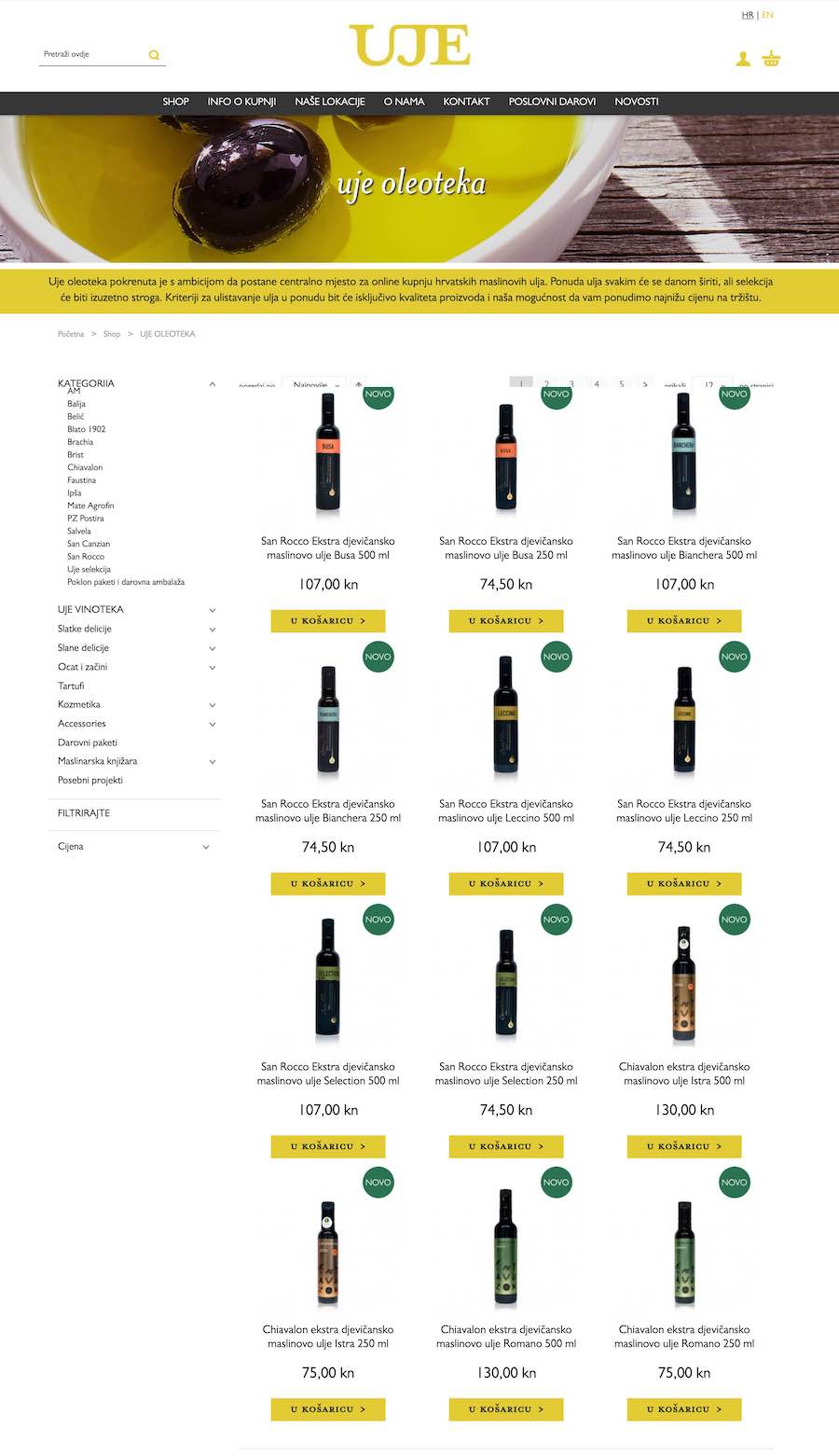The image size is (839, 1456).
Task: Open the SHOP menu item
Action: (x=175, y=102)
